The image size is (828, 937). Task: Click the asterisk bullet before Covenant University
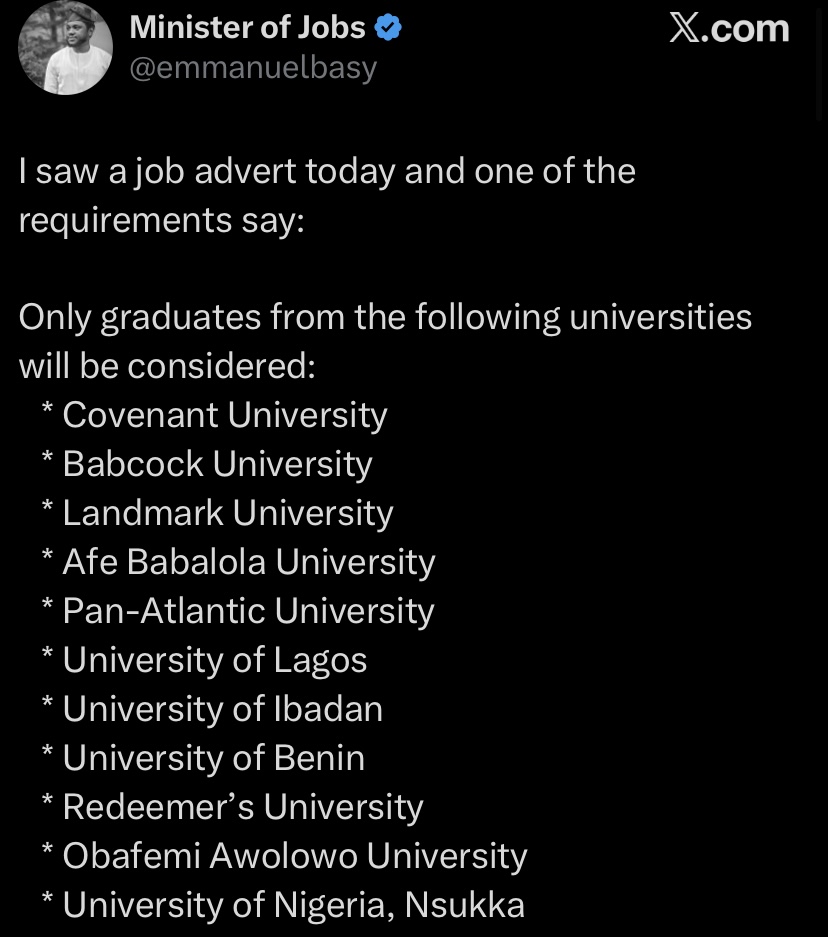(x=46, y=415)
